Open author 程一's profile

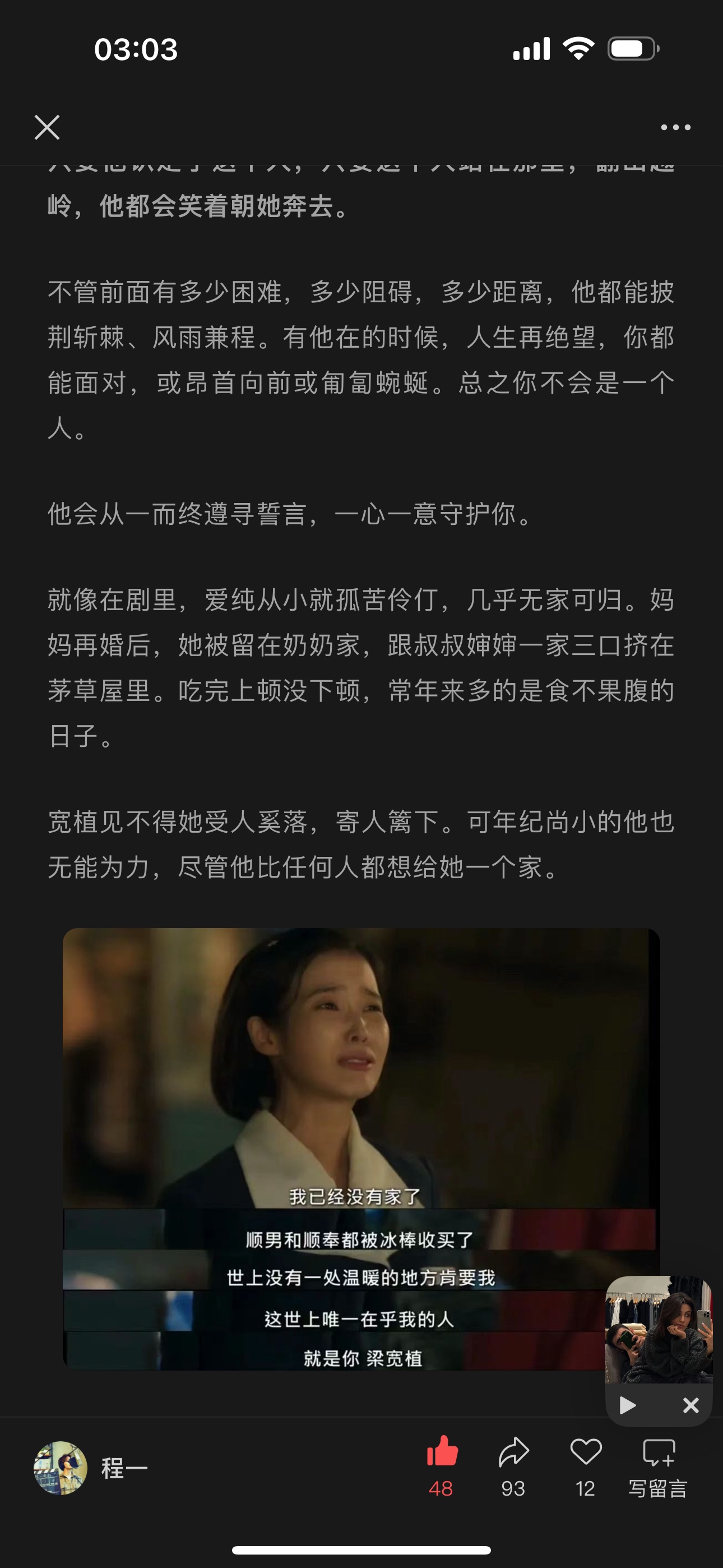click(61, 1468)
